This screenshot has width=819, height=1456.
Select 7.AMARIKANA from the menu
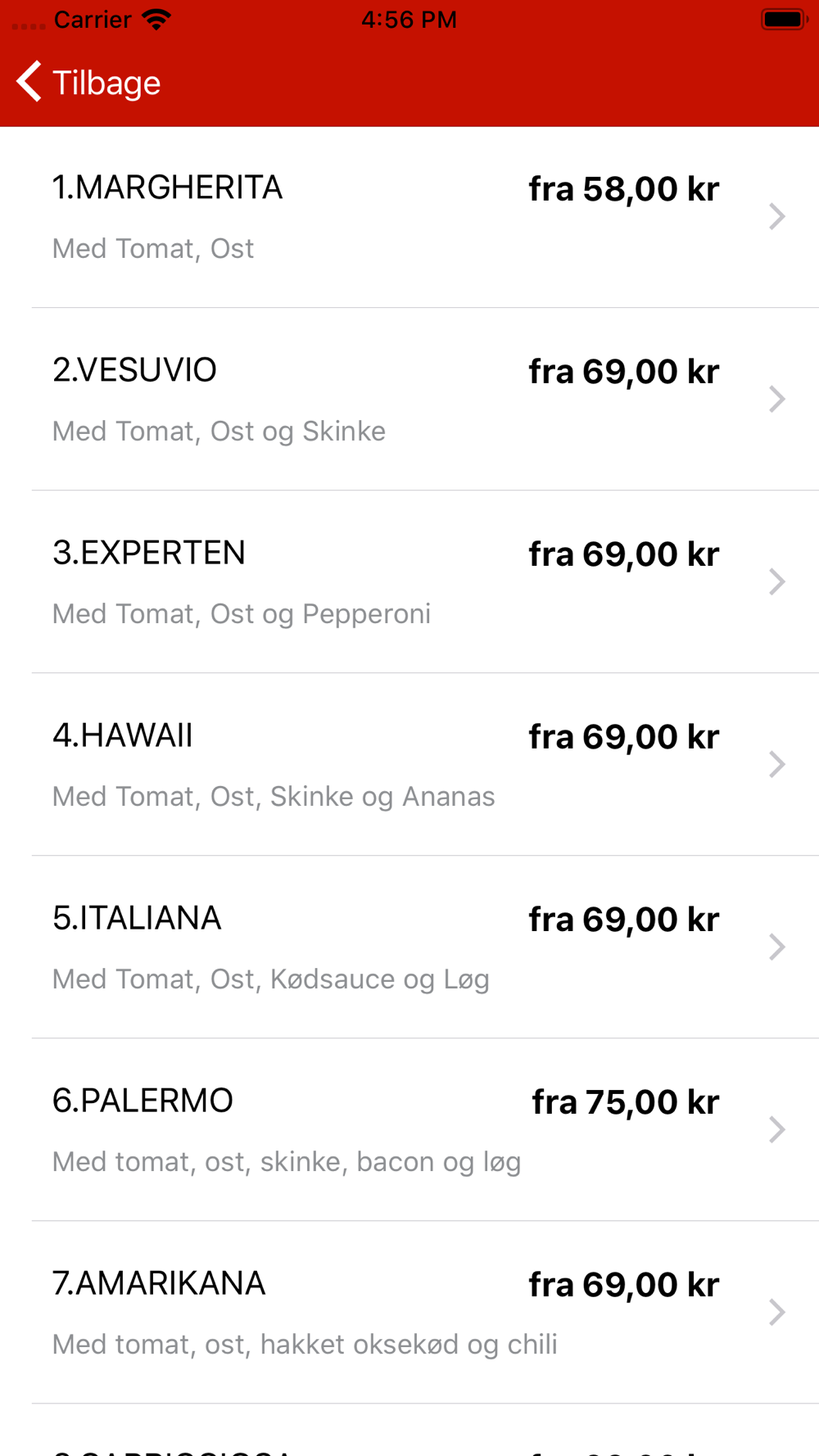[409, 1313]
